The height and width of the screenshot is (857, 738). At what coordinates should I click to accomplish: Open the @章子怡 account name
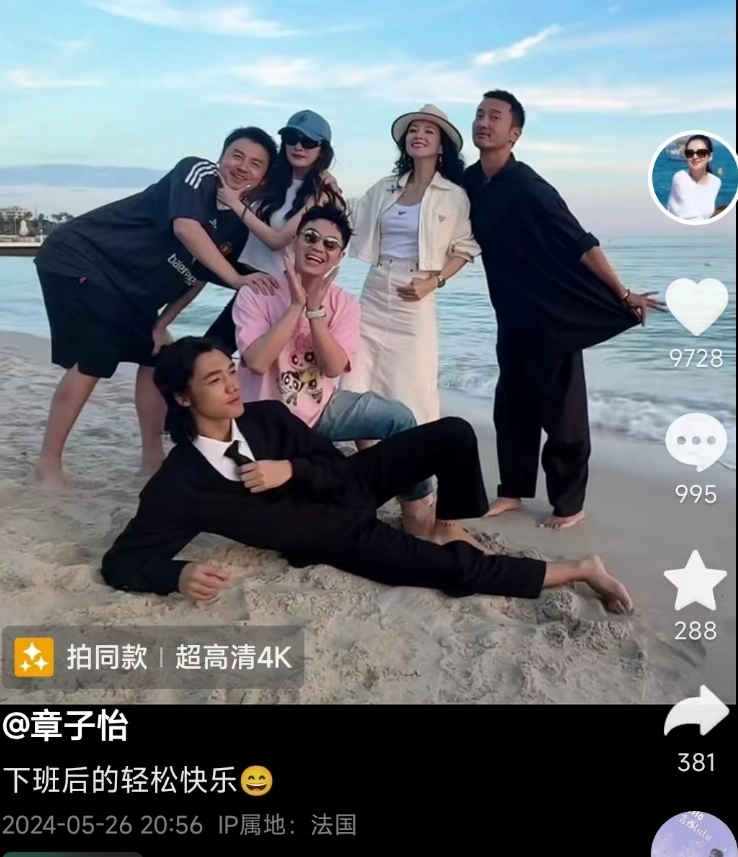[66, 725]
